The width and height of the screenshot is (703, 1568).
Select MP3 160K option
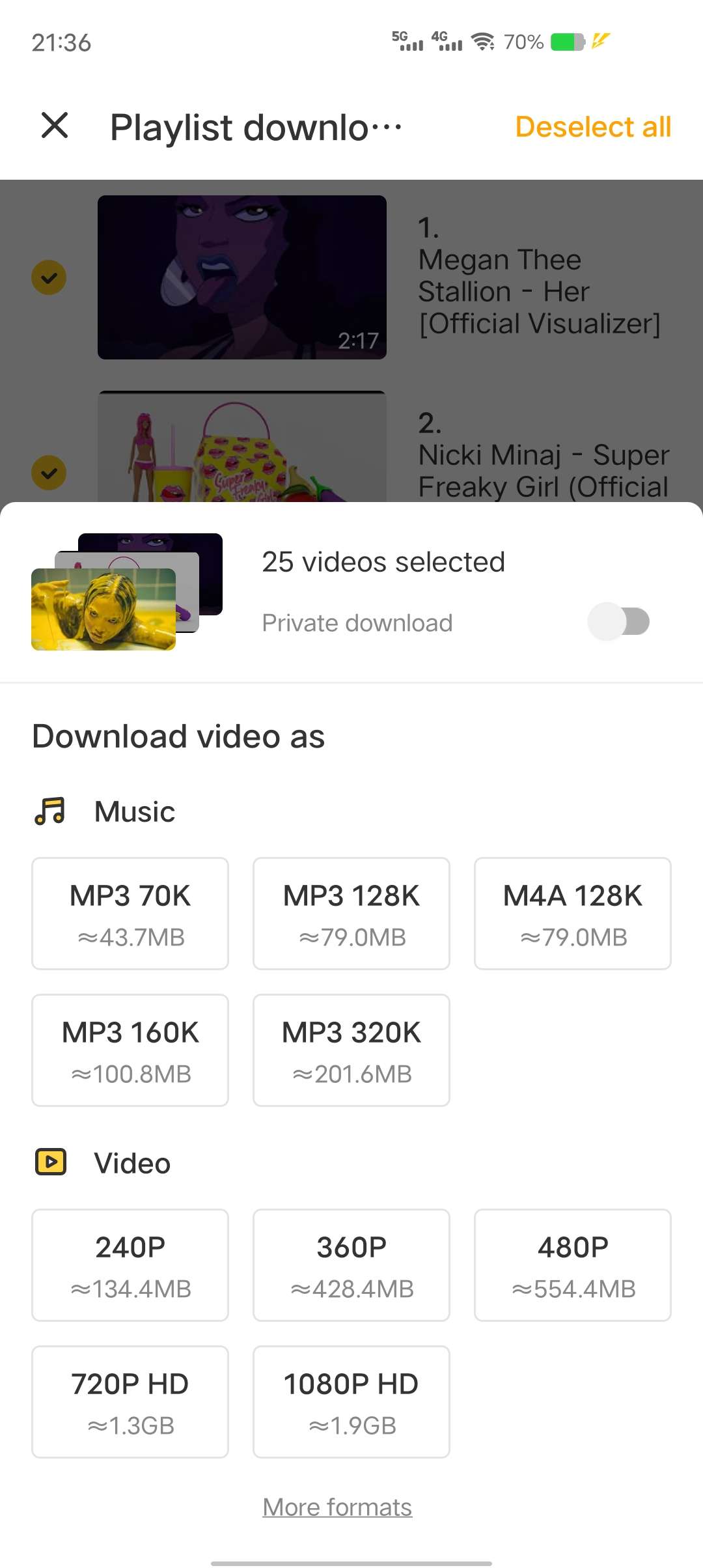tap(130, 1050)
